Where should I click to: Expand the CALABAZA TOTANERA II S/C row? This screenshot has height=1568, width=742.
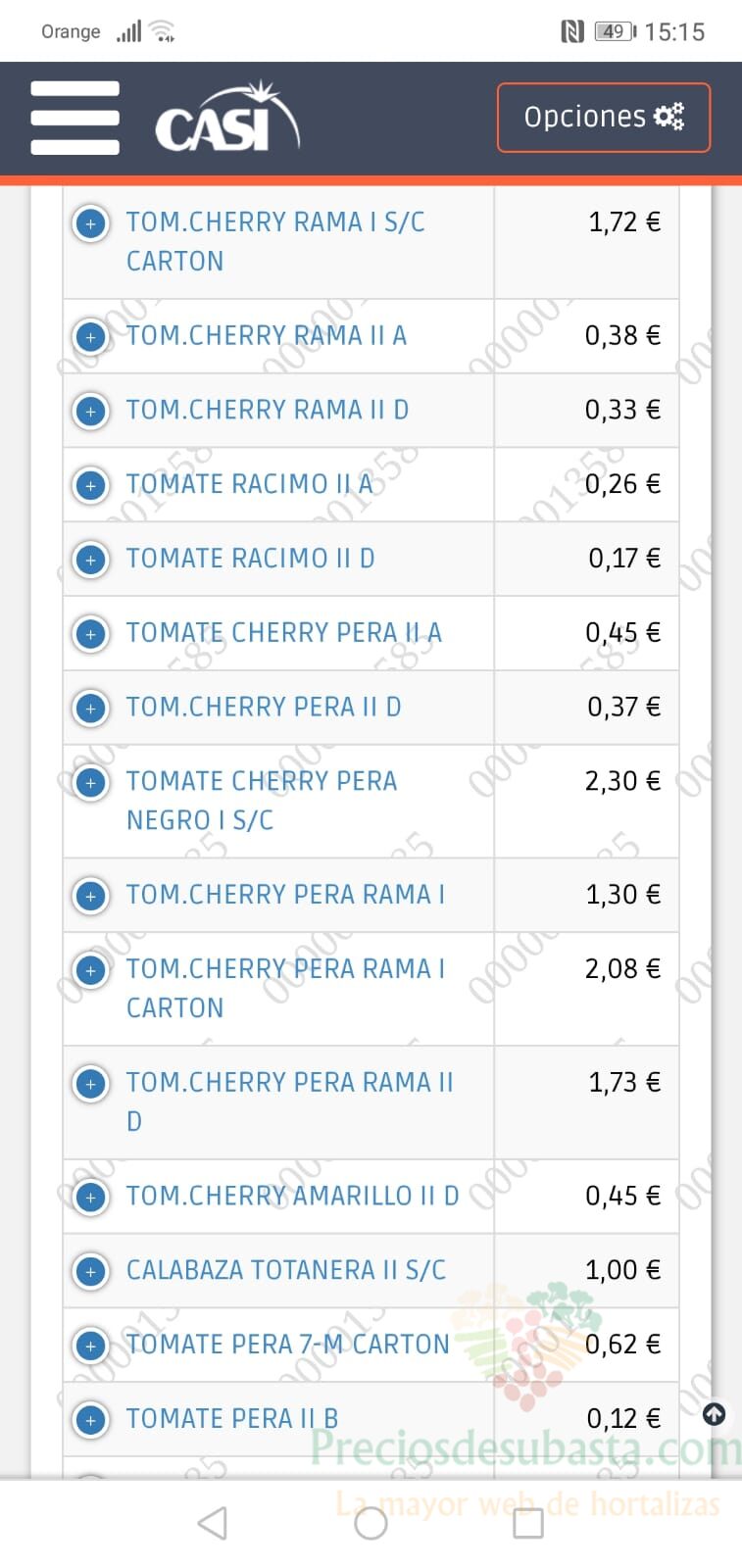[91, 1272]
